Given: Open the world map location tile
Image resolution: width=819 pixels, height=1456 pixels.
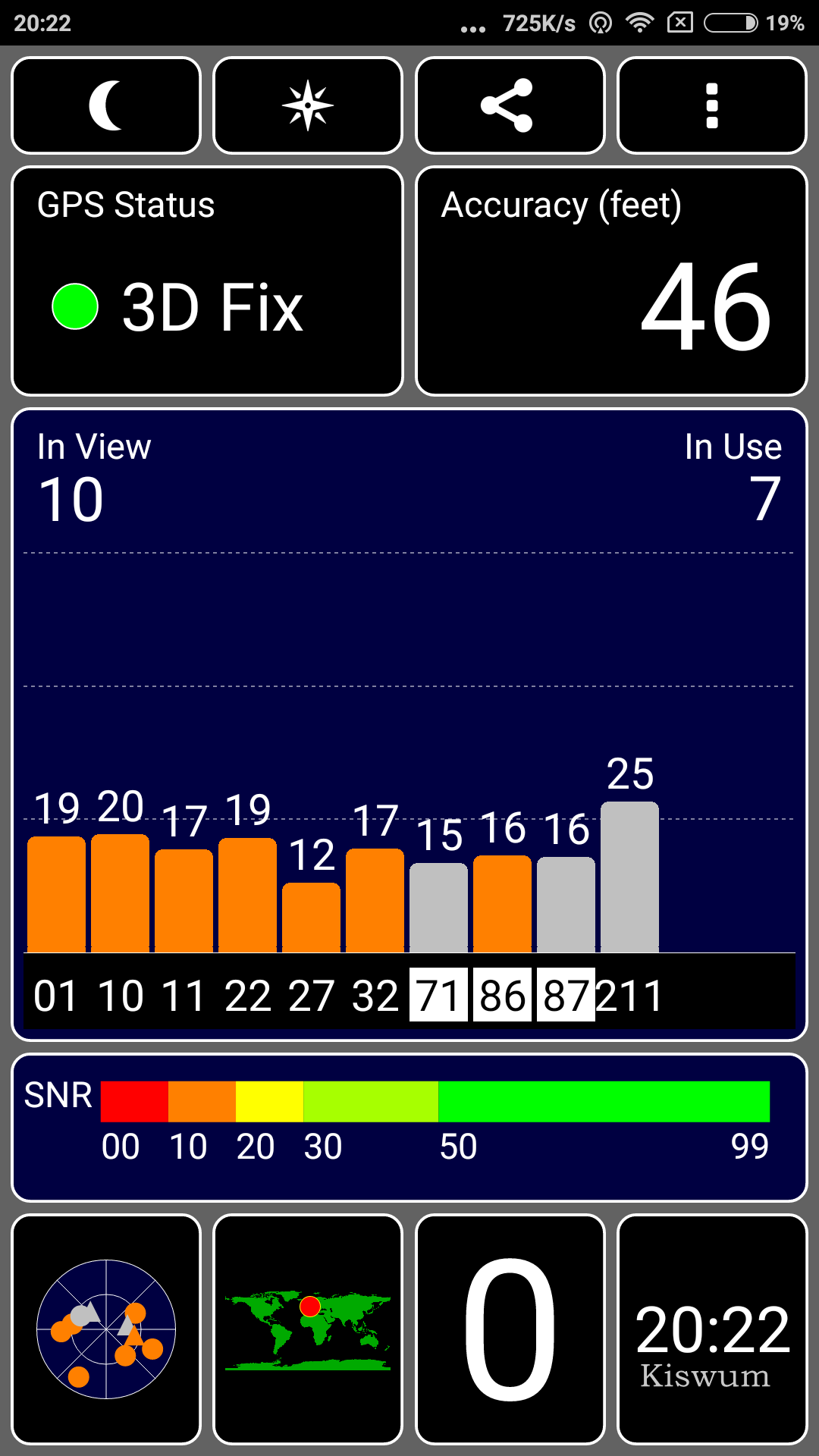Looking at the screenshot, I should [x=308, y=1329].
